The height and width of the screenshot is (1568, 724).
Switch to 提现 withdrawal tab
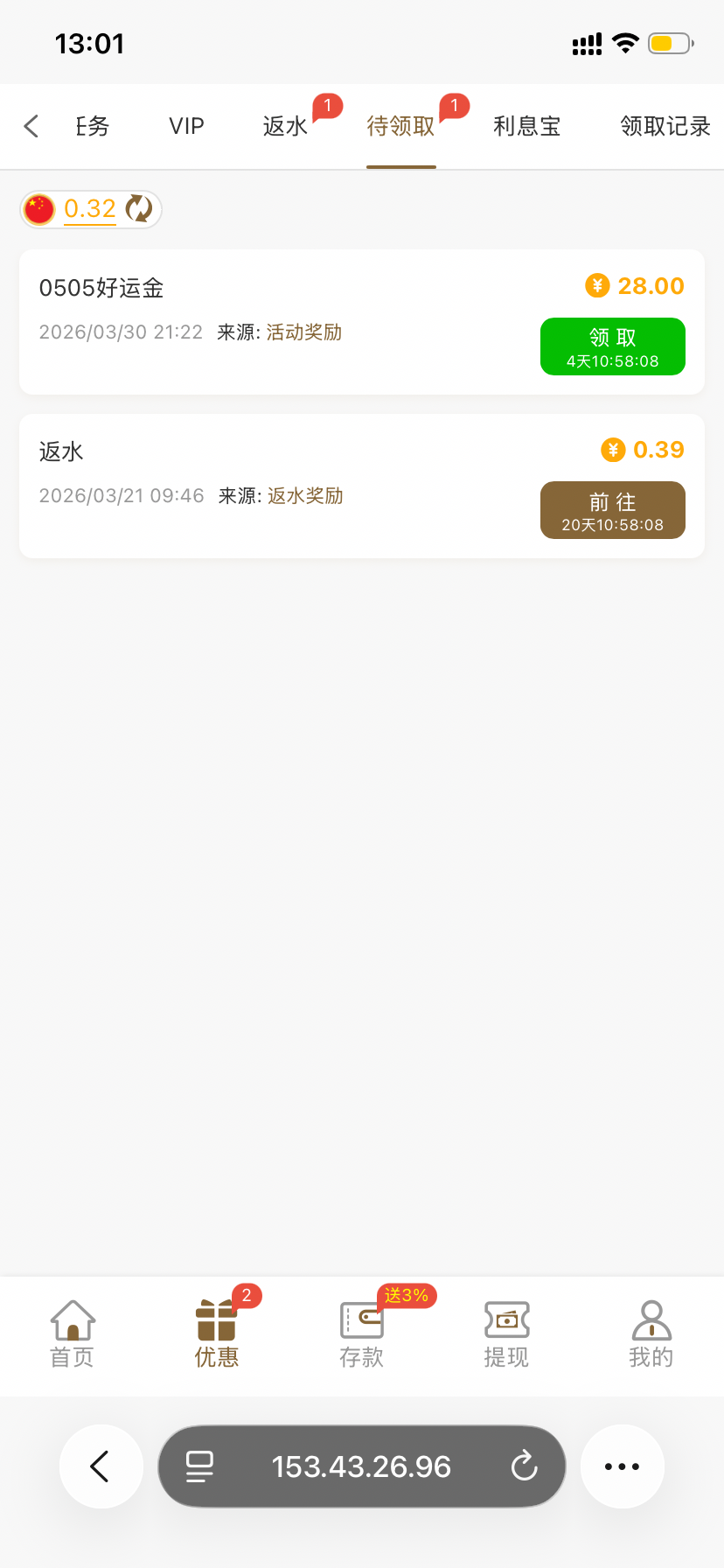pyautogui.click(x=506, y=1334)
